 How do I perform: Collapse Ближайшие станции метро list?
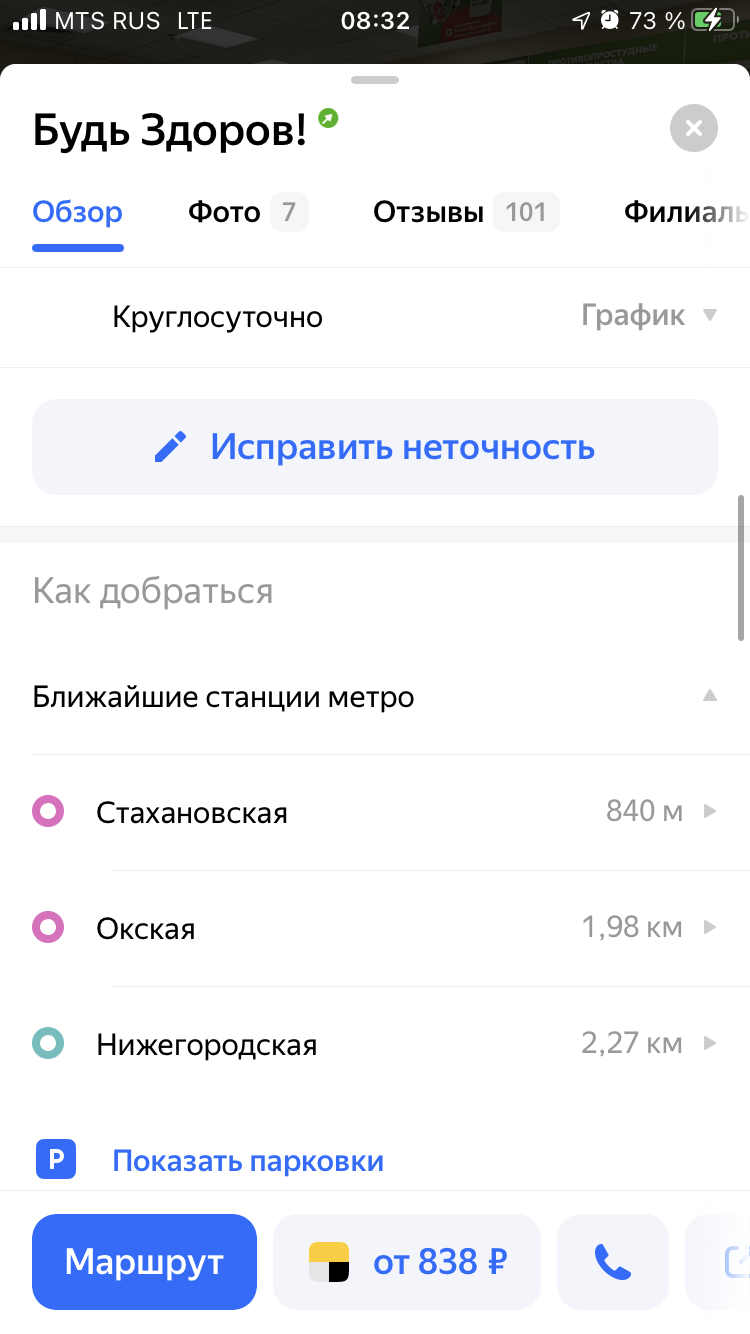coord(709,696)
